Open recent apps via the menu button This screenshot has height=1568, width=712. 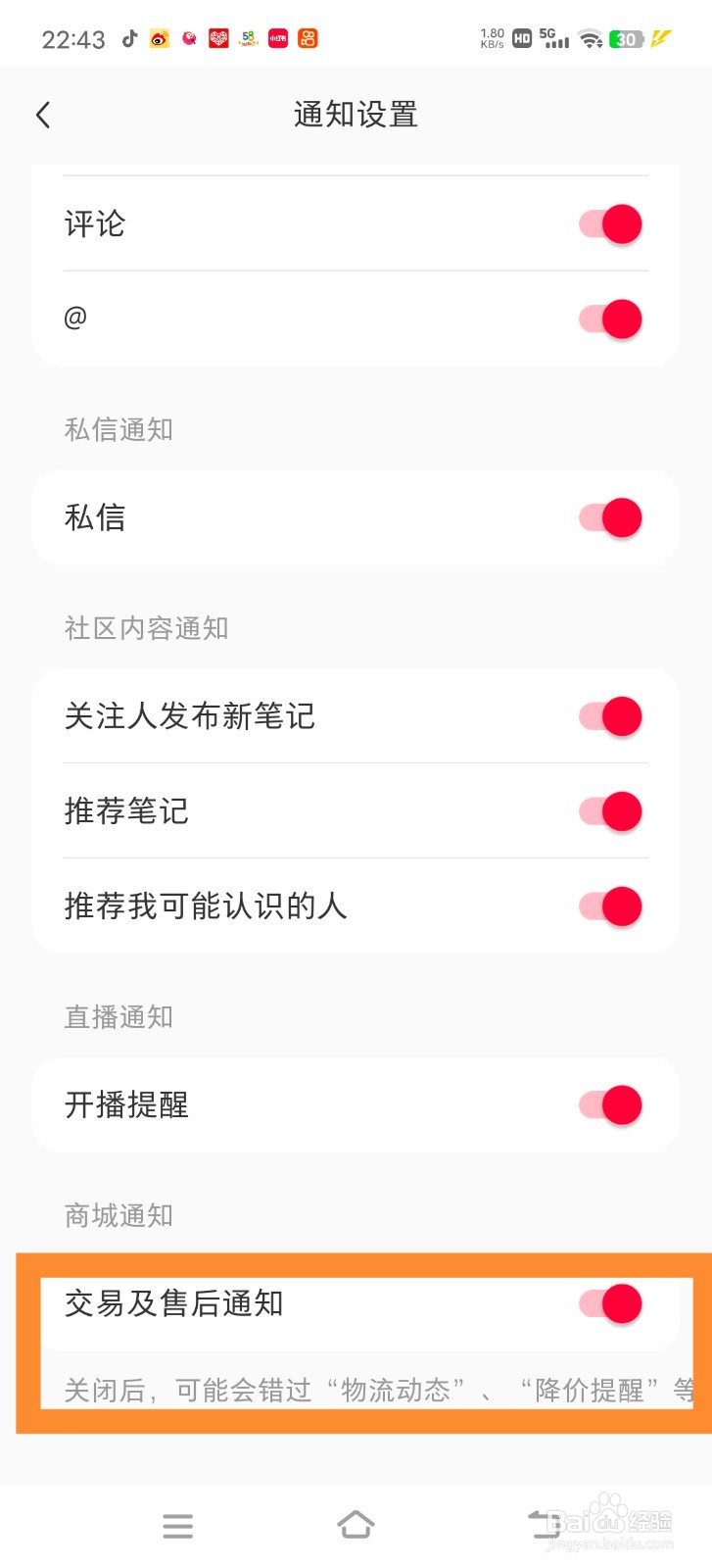point(177,1526)
